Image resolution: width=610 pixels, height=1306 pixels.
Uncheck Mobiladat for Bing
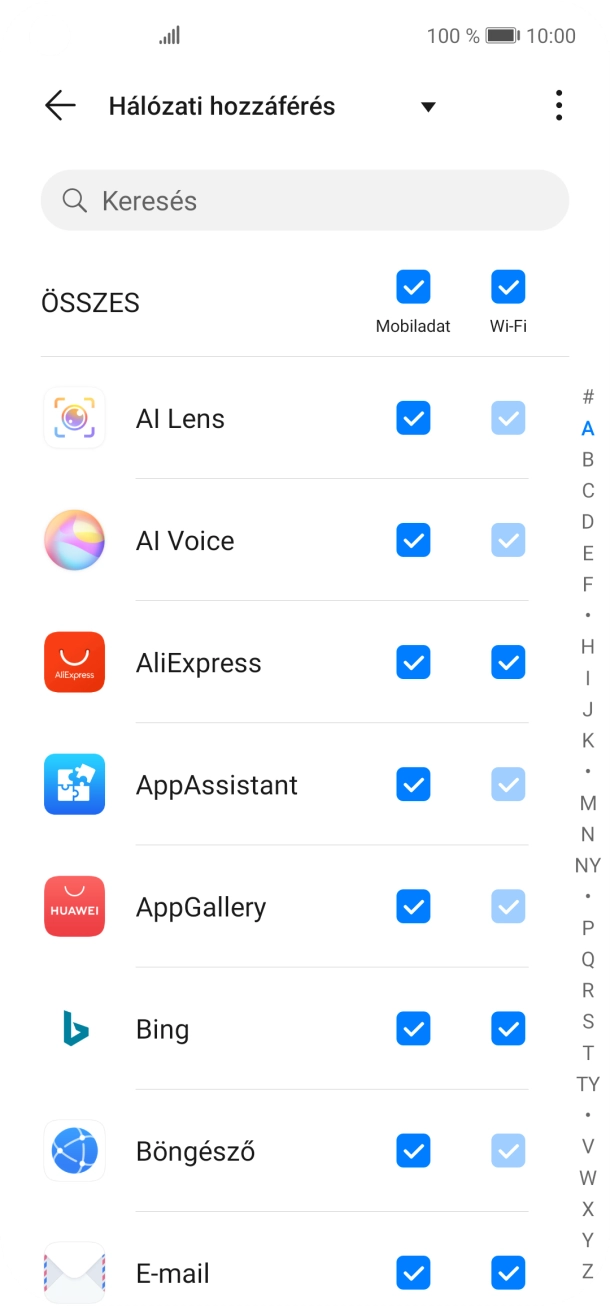pyautogui.click(x=413, y=1029)
